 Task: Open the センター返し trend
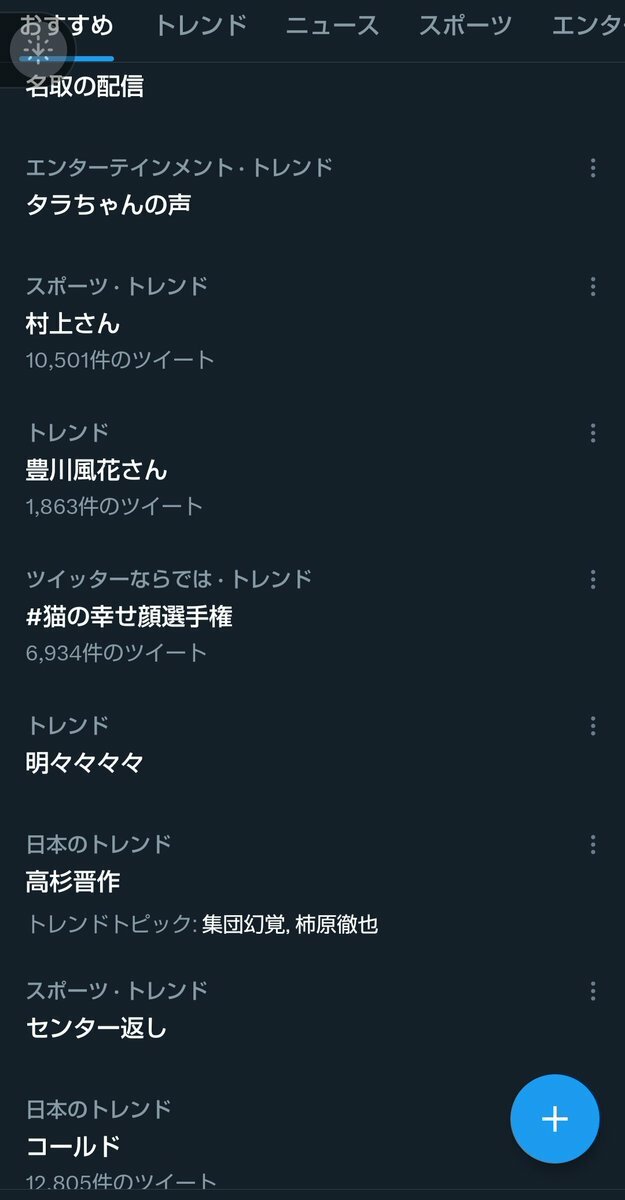[96, 1027]
